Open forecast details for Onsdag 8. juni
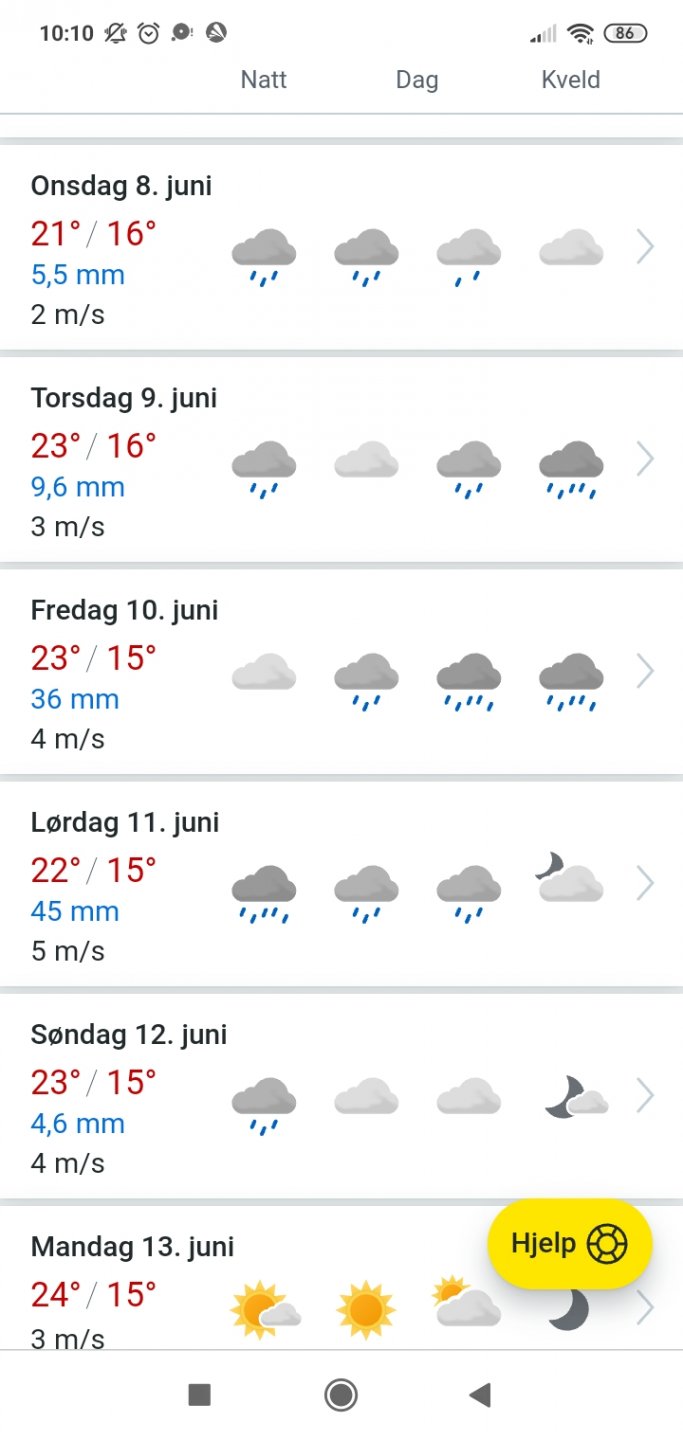The width and height of the screenshot is (683, 1440). click(x=340, y=248)
